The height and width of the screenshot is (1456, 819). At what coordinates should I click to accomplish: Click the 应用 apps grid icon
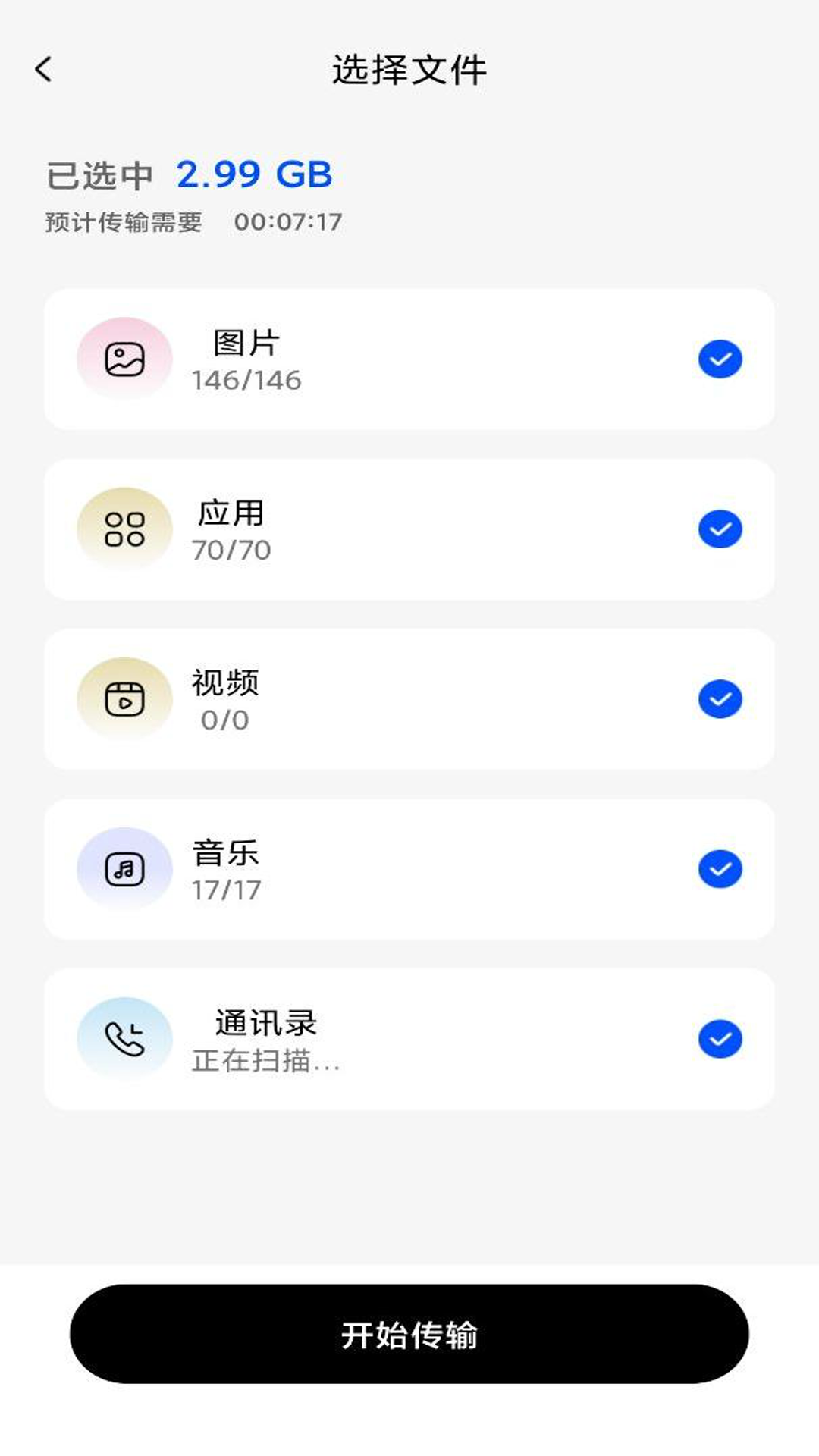124,529
